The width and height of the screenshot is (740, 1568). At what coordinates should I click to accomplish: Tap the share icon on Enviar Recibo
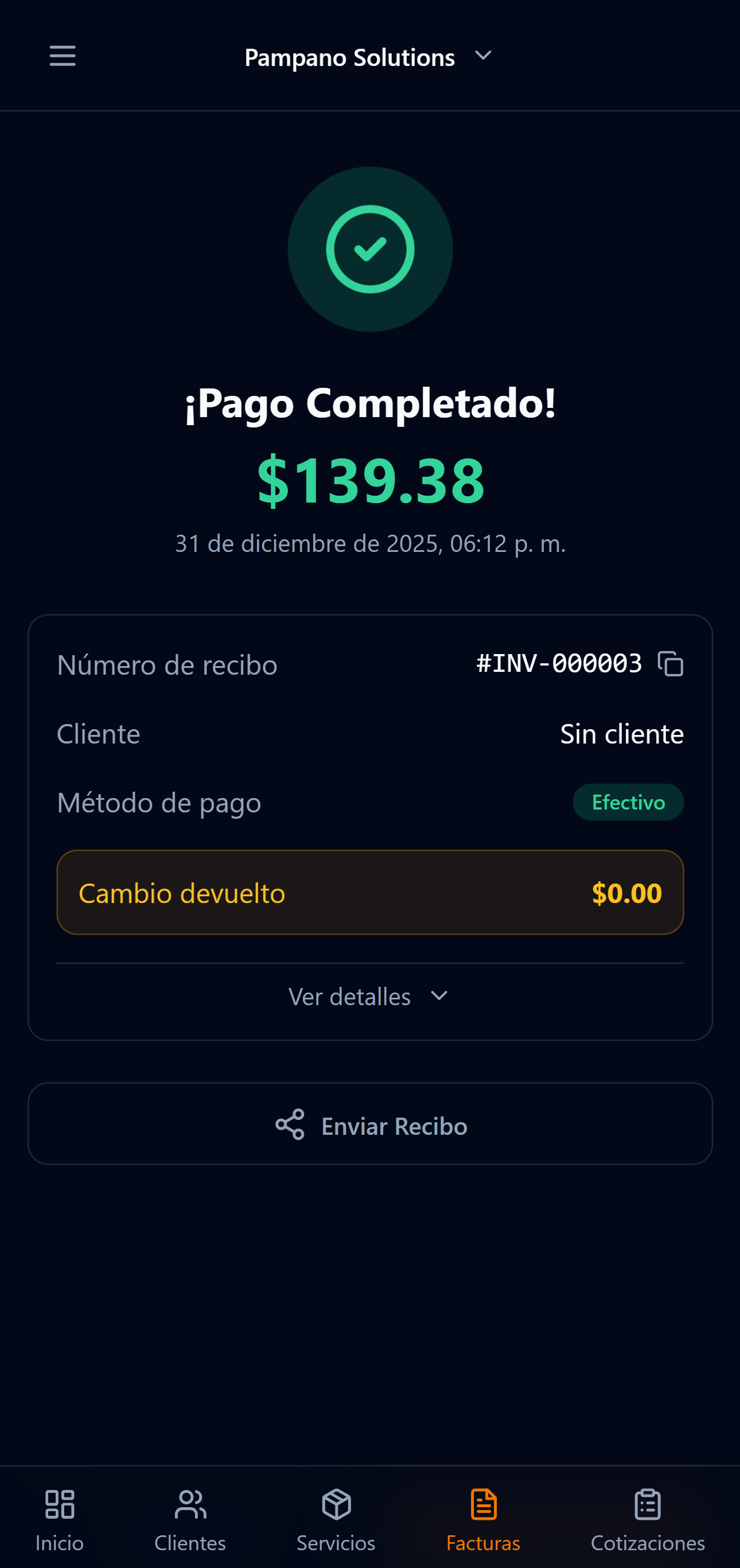tap(290, 1125)
